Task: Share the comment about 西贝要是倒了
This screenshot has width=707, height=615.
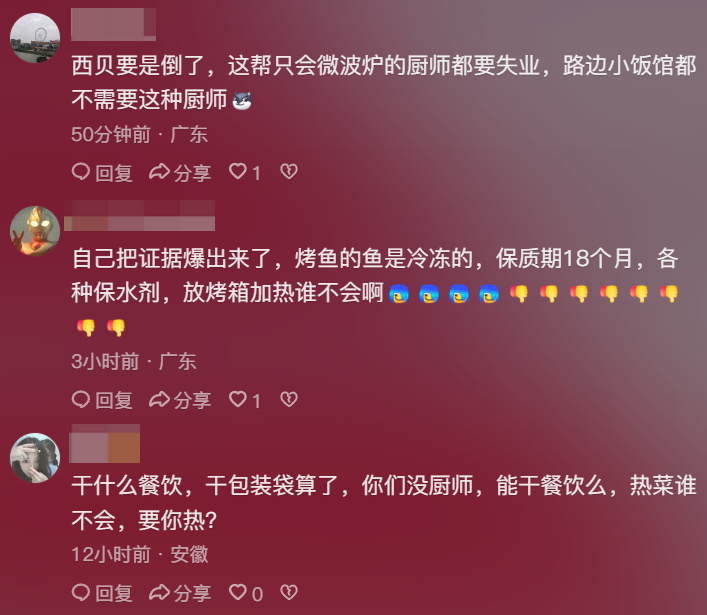Action: pos(180,173)
